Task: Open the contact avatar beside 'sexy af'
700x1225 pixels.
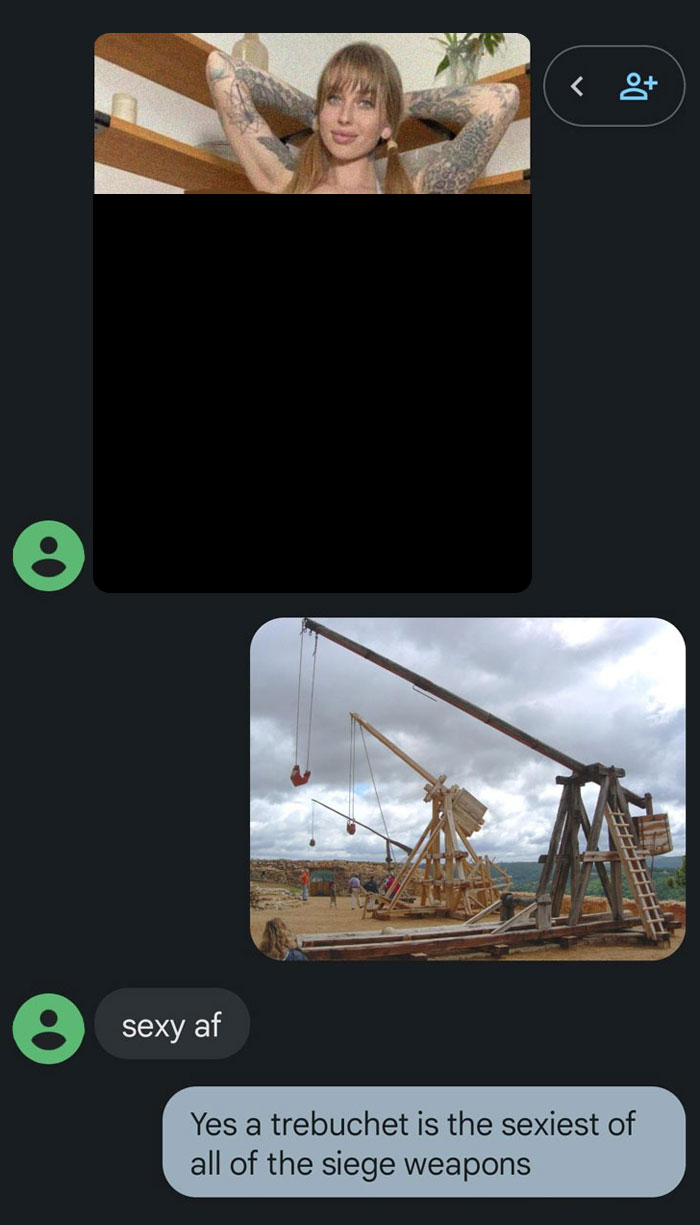Action: coord(48,1028)
